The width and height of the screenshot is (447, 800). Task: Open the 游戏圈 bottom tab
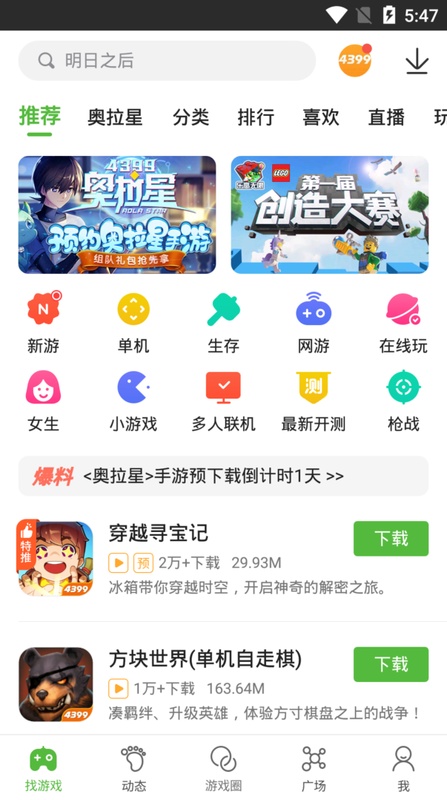(224, 768)
